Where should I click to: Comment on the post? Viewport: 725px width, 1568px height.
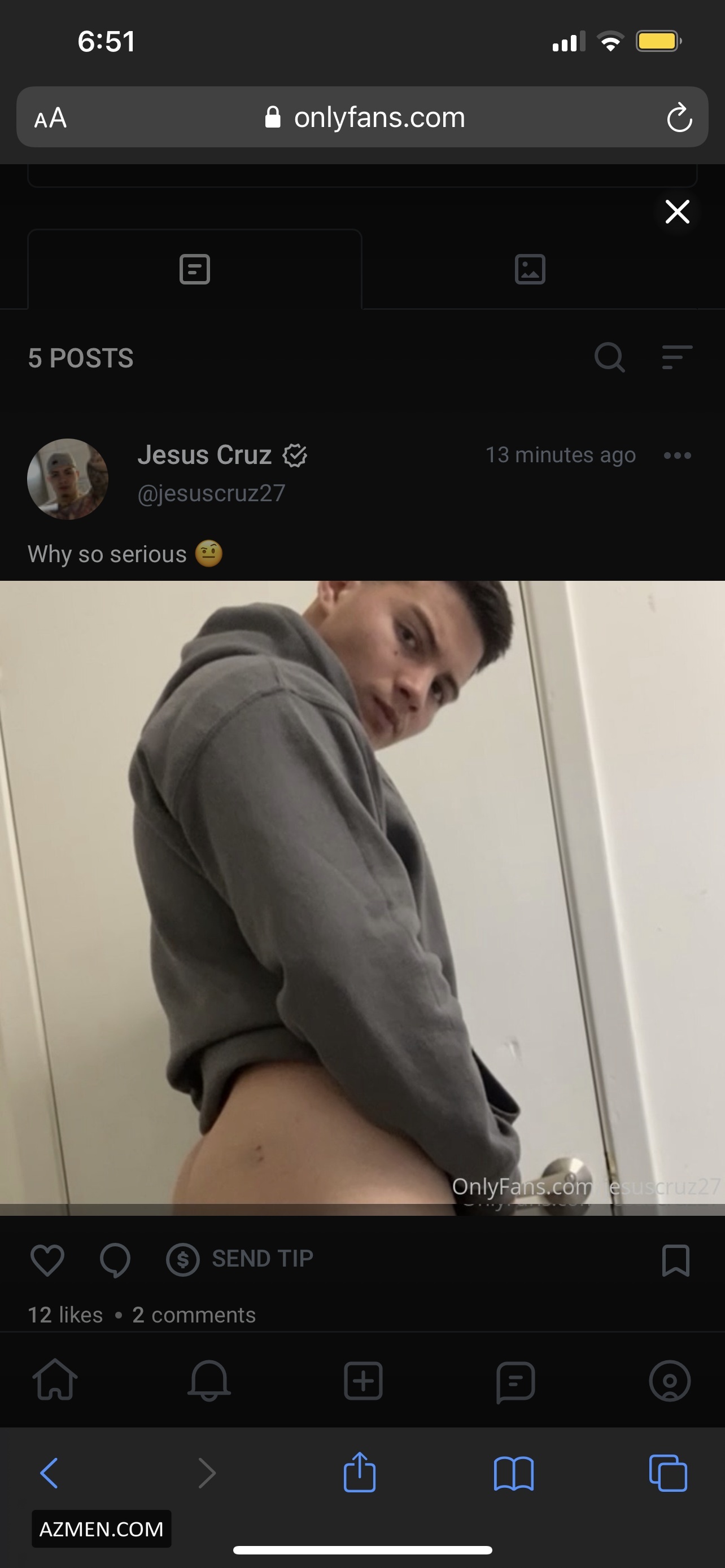[115, 1259]
